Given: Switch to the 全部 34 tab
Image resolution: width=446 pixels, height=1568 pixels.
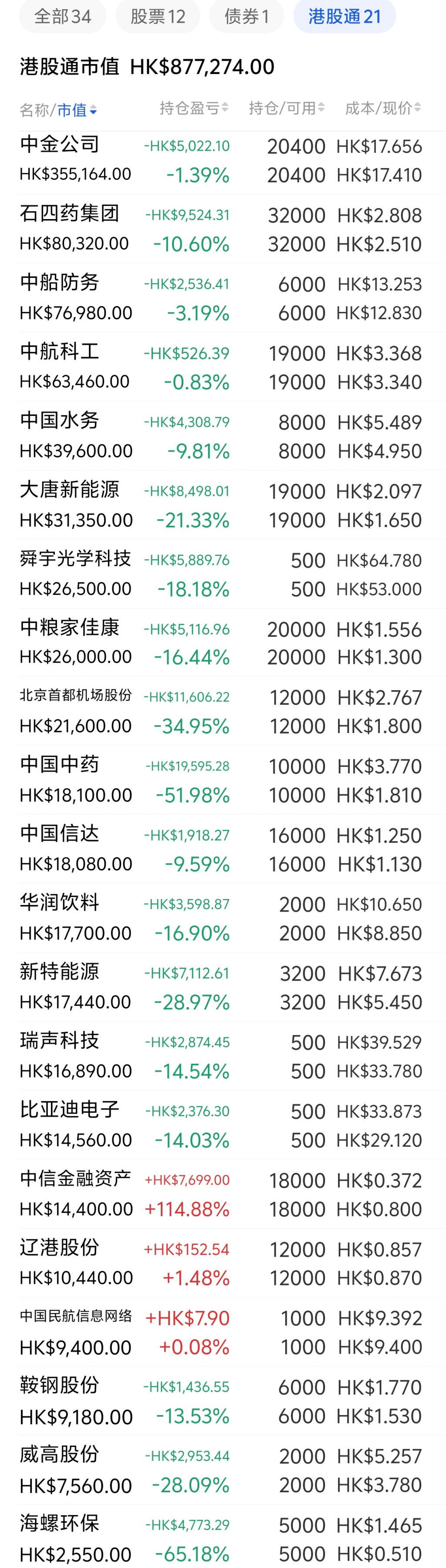Looking at the screenshot, I should pyautogui.click(x=62, y=17).
